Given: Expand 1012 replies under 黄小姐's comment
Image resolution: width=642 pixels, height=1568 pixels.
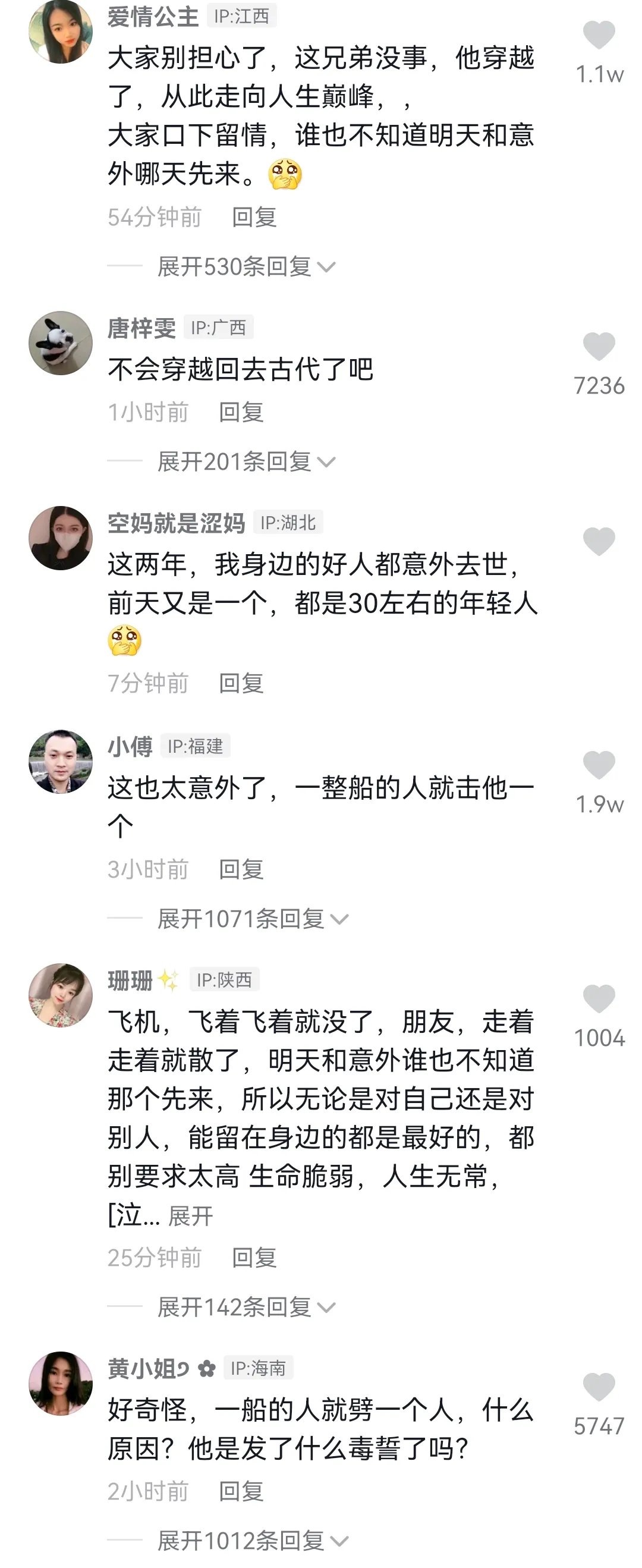Looking at the screenshot, I should pyautogui.click(x=252, y=1541).
